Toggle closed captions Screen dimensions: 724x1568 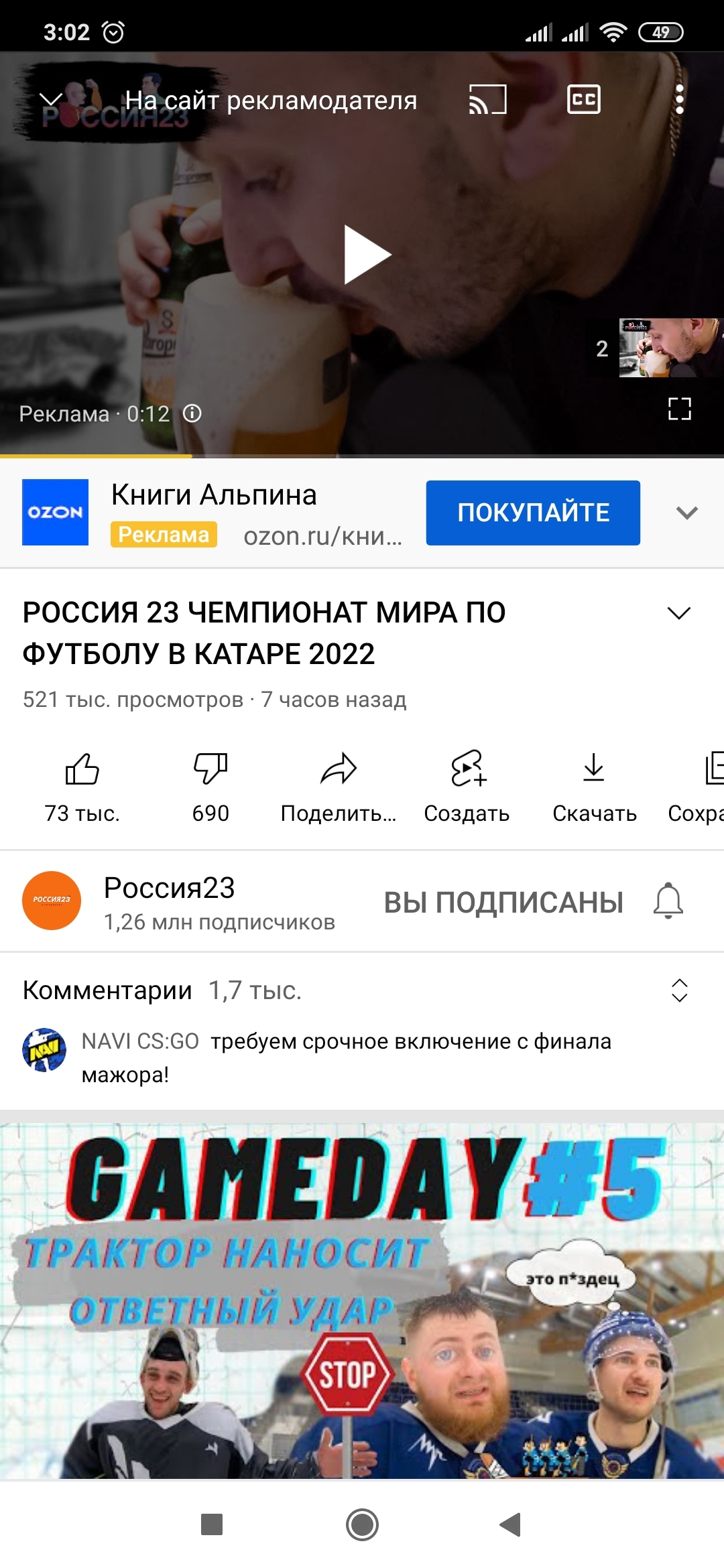pyautogui.click(x=584, y=101)
